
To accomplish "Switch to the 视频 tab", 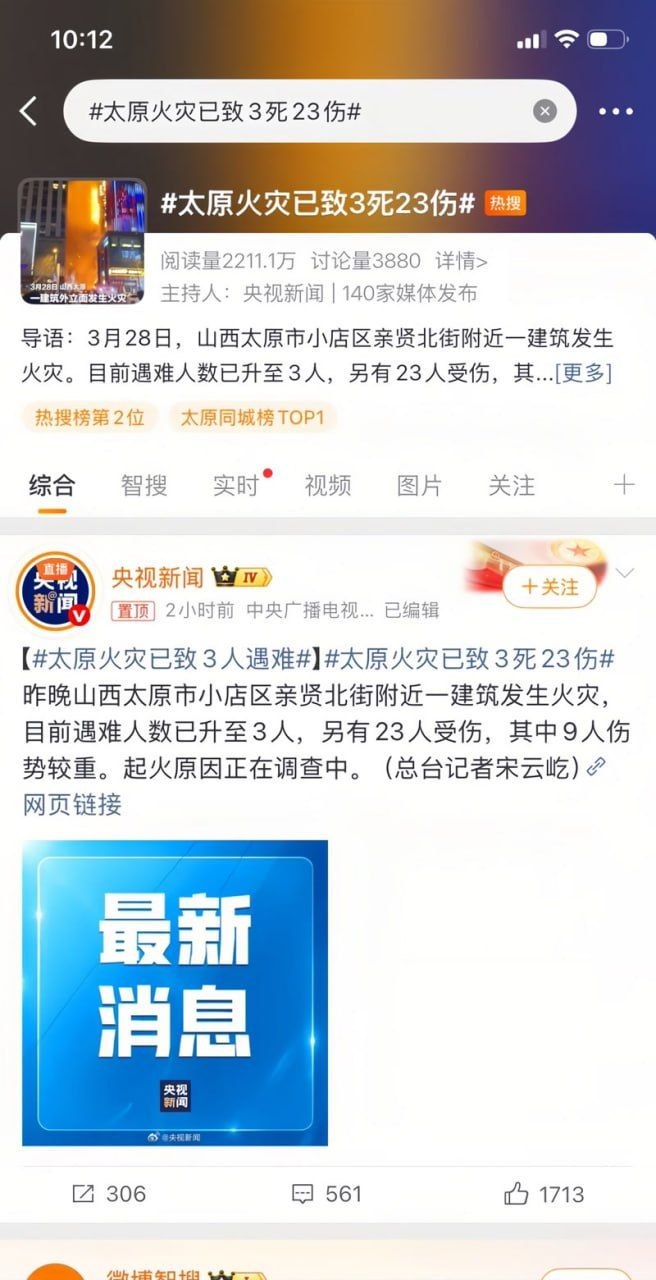I will coord(328,486).
